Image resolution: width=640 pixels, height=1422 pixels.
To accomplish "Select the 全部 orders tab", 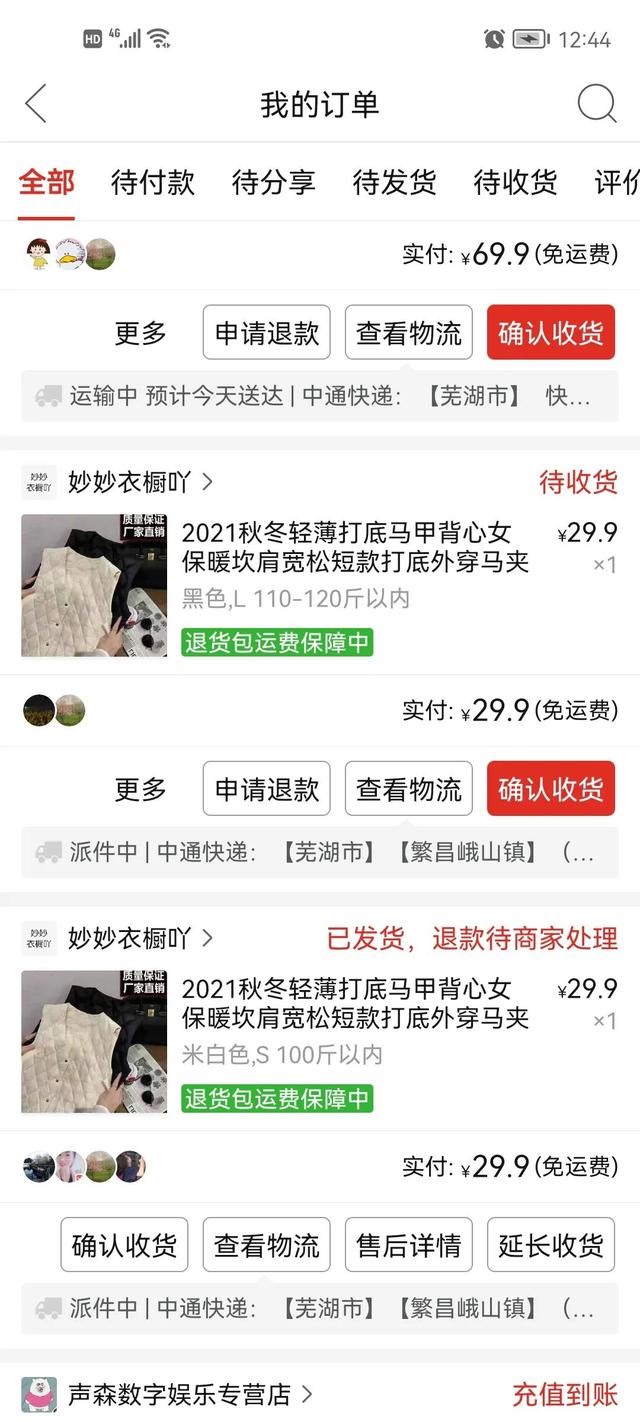I will click(x=46, y=183).
